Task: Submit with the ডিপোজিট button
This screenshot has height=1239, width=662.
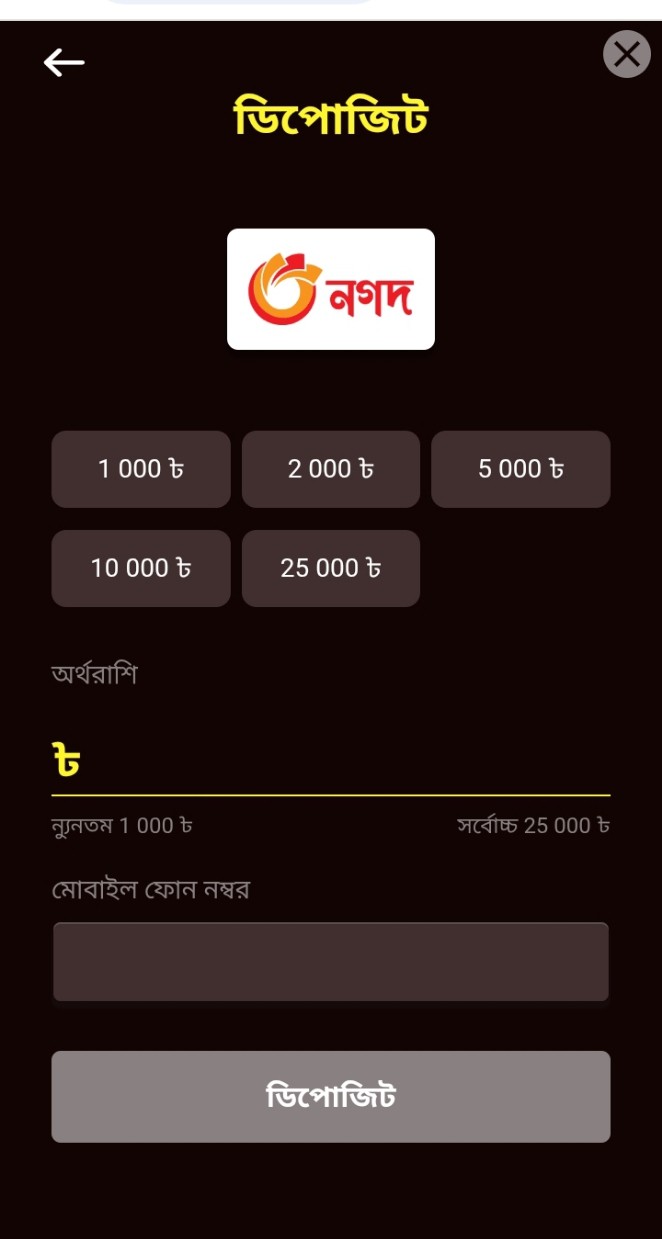Action: pyautogui.click(x=331, y=1096)
